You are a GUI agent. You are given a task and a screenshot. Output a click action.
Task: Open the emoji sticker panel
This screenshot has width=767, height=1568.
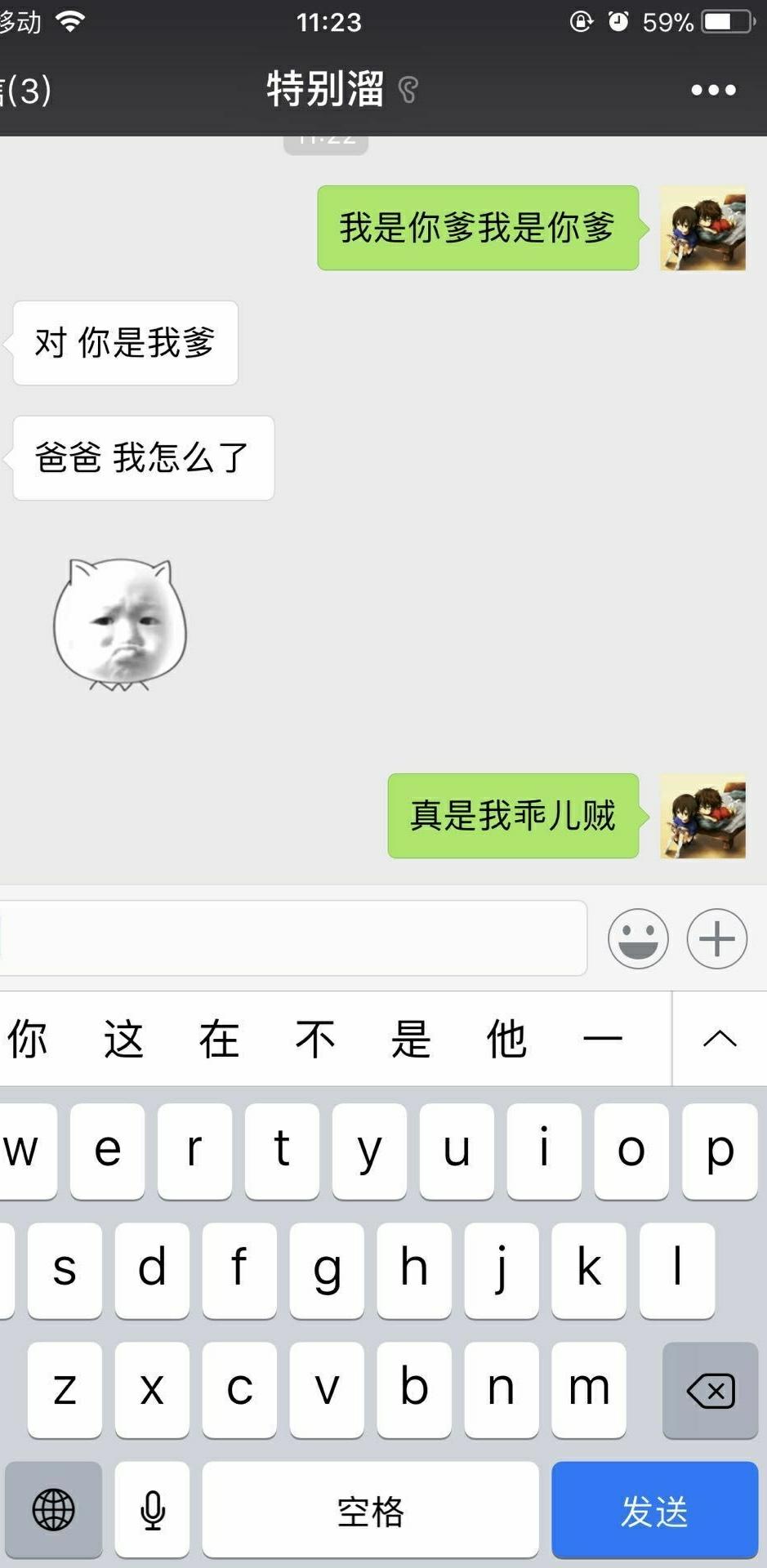pyautogui.click(x=638, y=938)
